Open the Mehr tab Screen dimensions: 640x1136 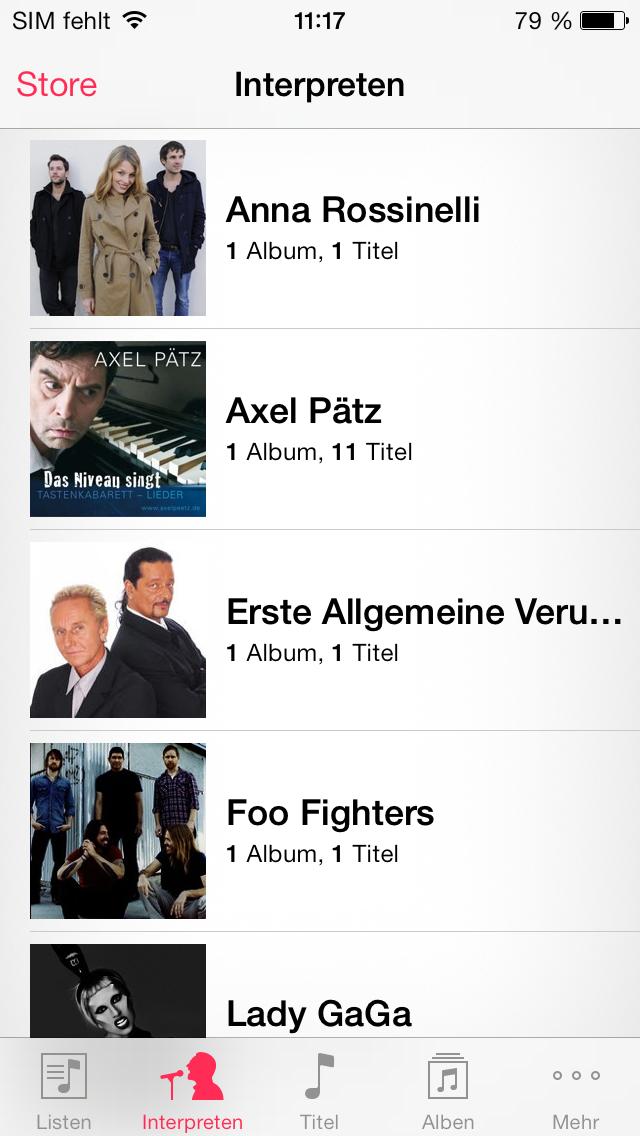576,1089
